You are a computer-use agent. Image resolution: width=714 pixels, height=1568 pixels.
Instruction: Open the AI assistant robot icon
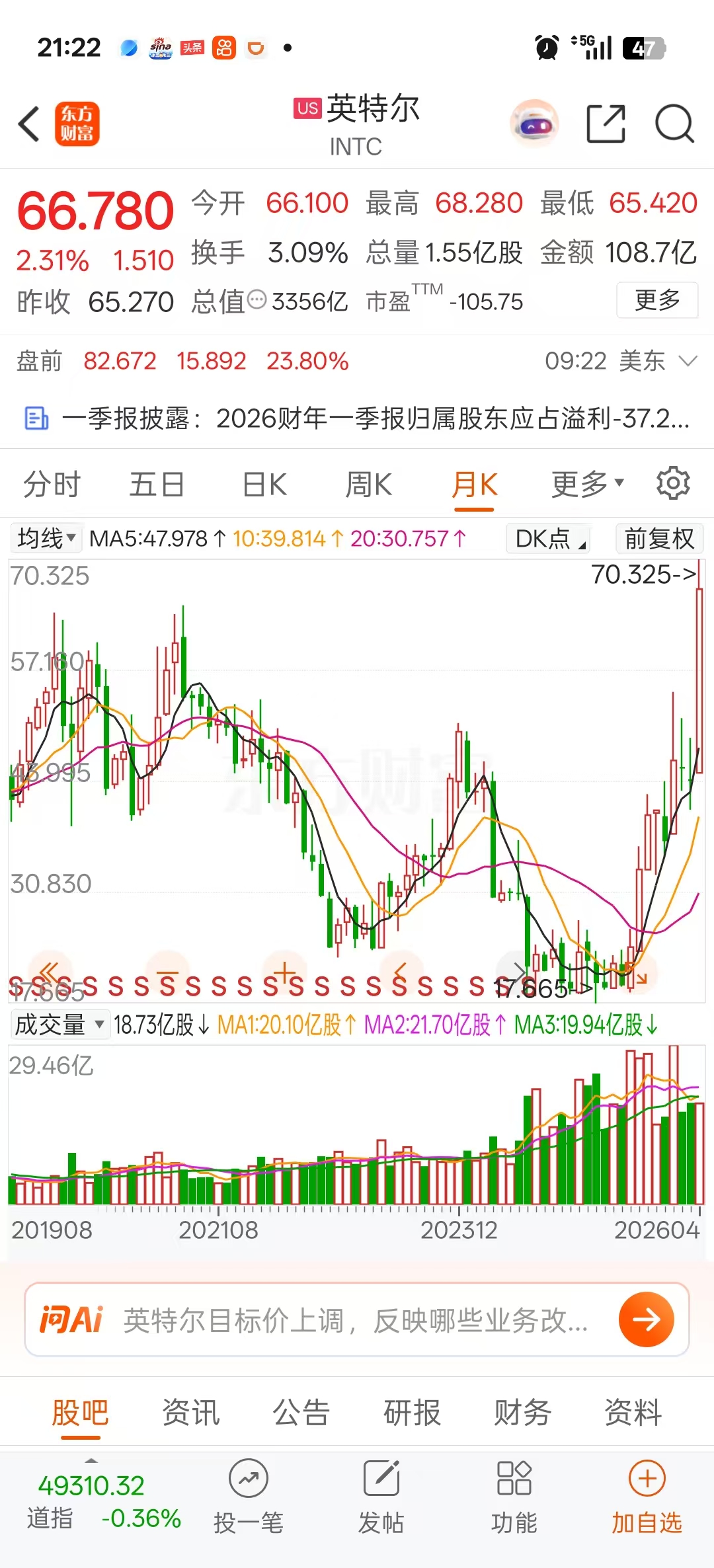pyautogui.click(x=535, y=124)
